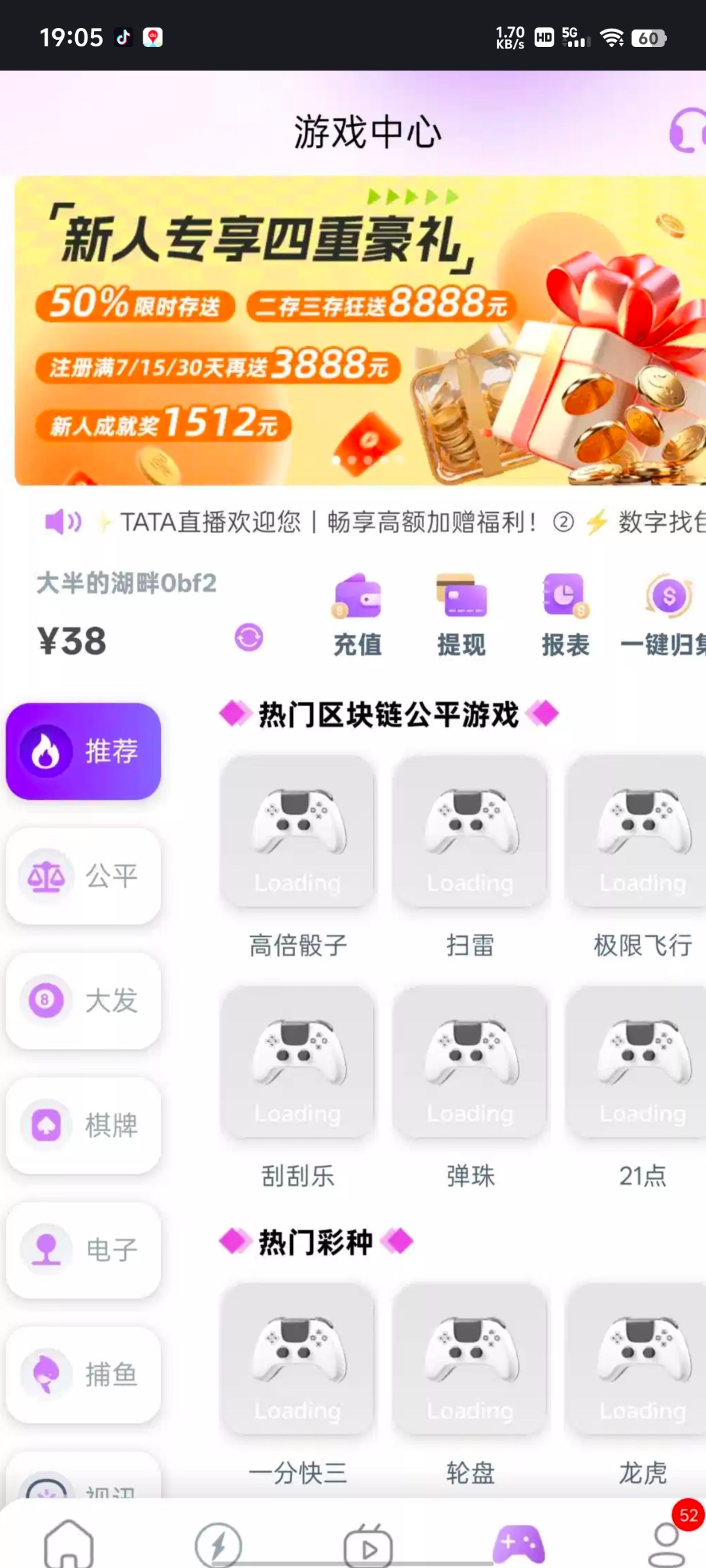The image size is (706, 1568).
Task: Switch to the 大发 category
Action: pyautogui.click(x=84, y=1000)
